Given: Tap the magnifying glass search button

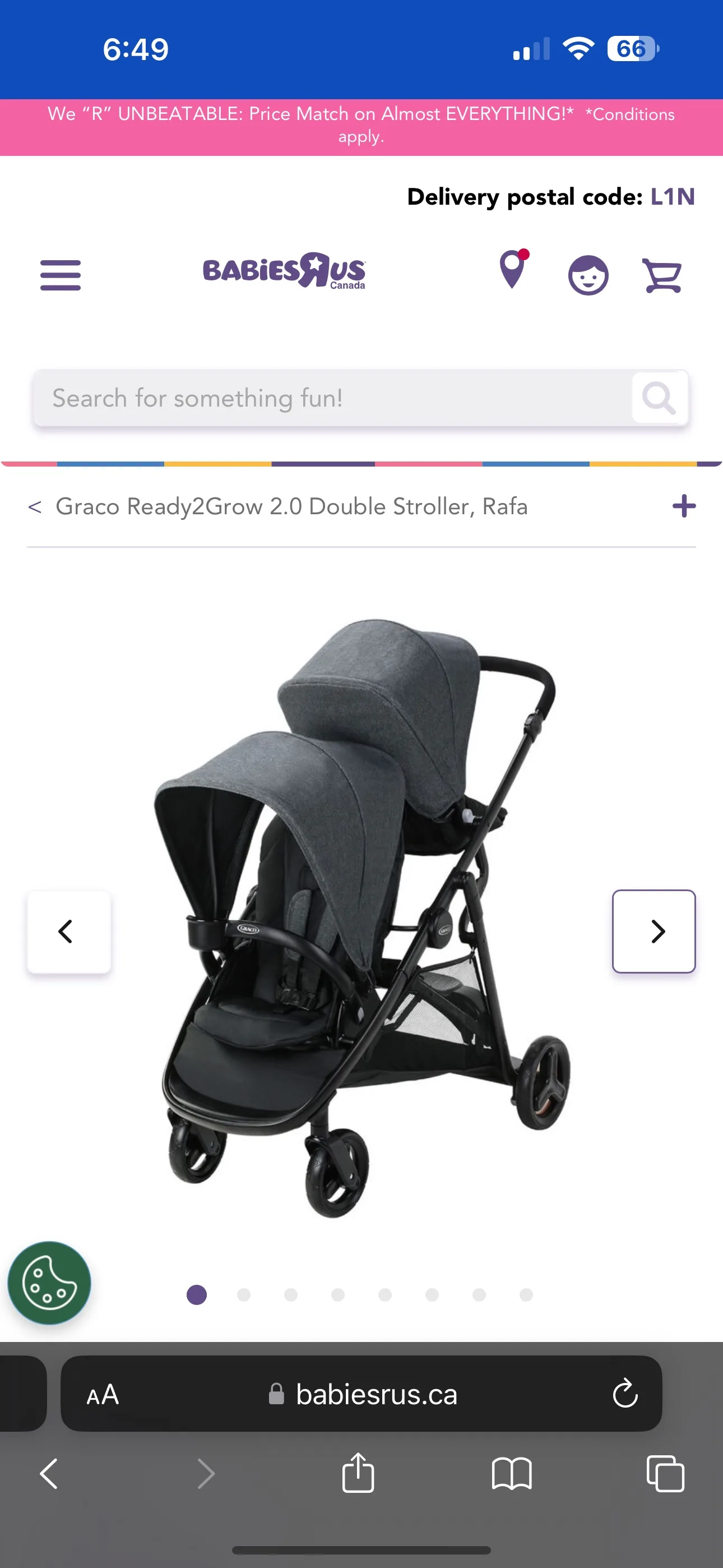Looking at the screenshot, I should (x=659, y=398).
